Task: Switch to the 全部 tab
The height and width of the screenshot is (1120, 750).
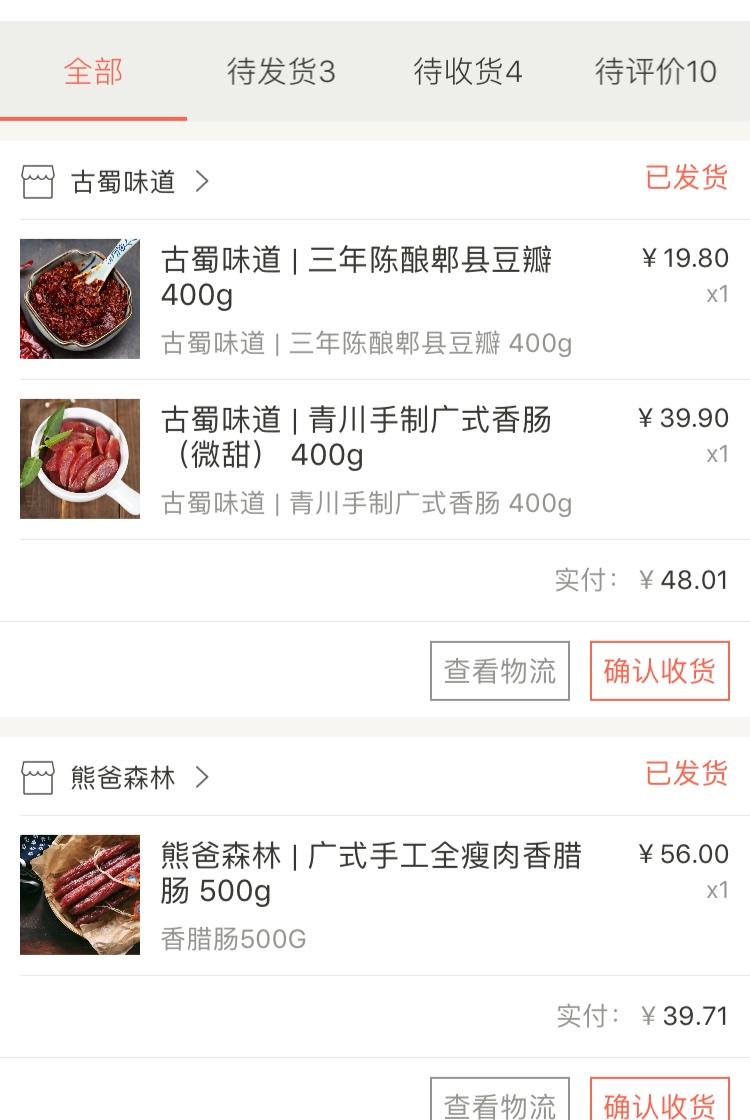Action: (93, 72)
